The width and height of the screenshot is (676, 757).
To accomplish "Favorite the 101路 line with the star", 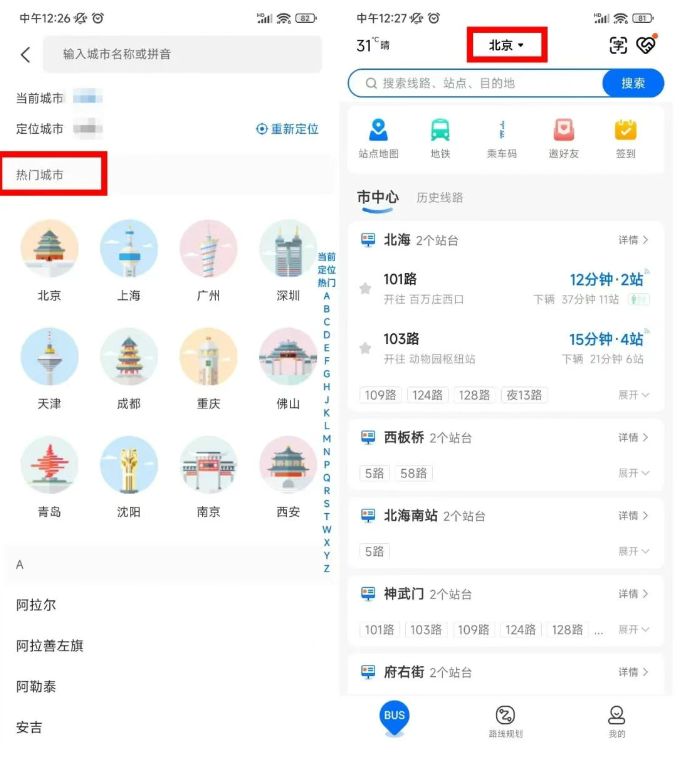I will click(365, 289).
